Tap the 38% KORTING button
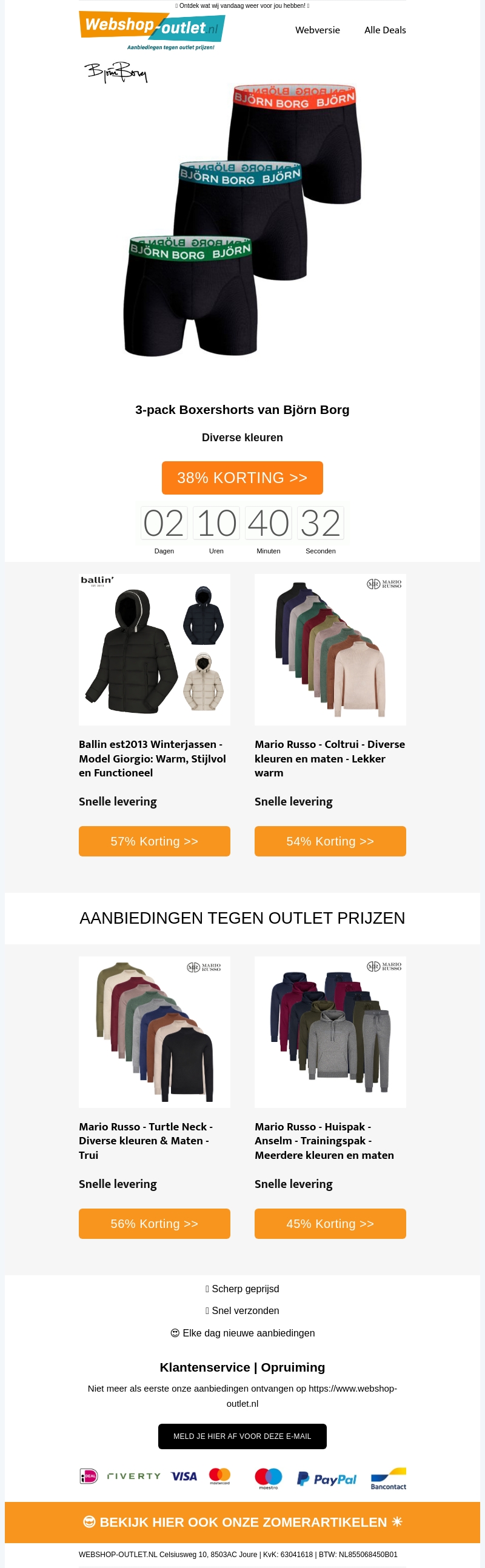This screenshot has height=1568, width=485. pyautogui.click(x=242, y=478)
